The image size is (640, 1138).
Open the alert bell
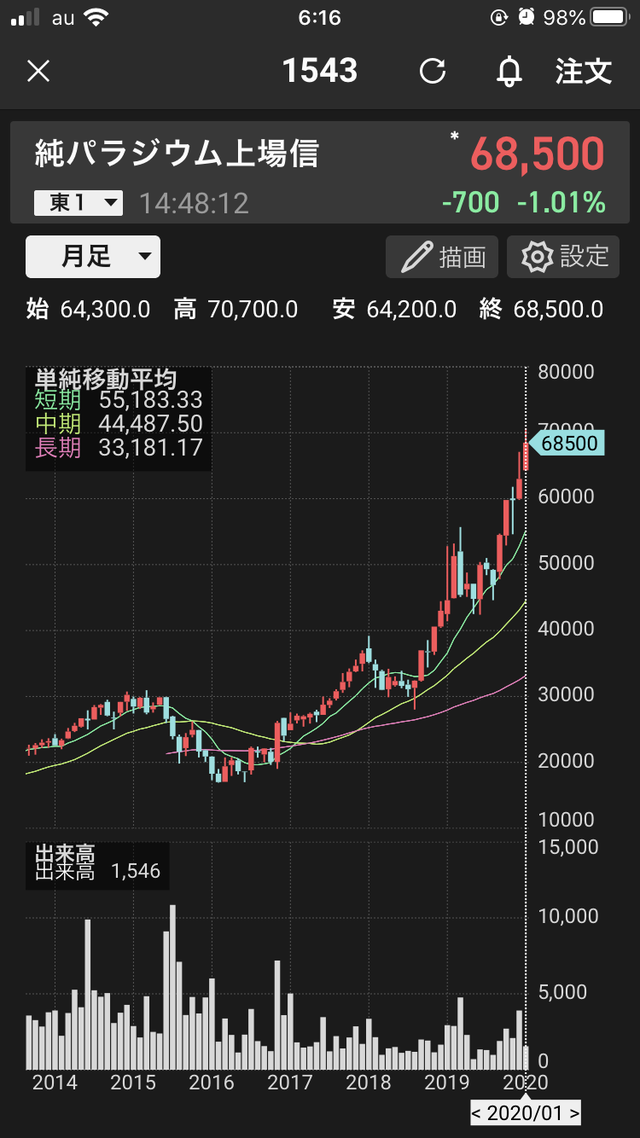coord(509,71)
